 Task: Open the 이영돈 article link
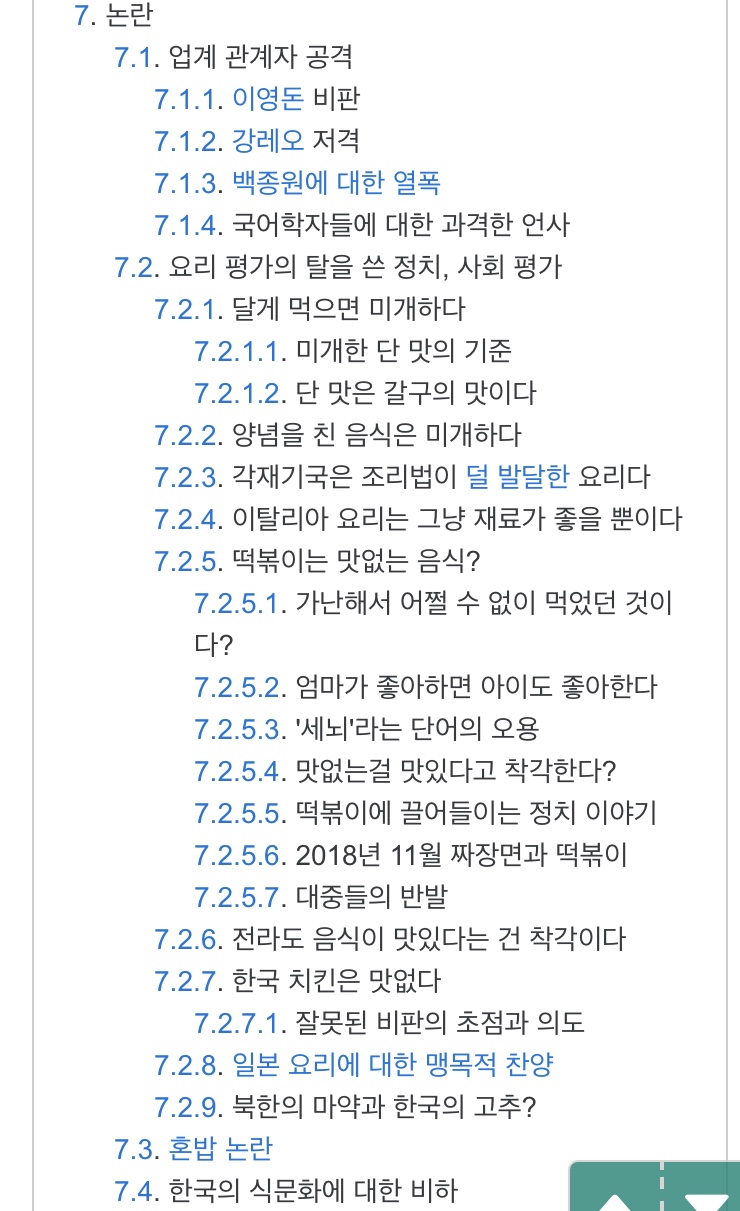pyautogui.click(x=267, y=98)
